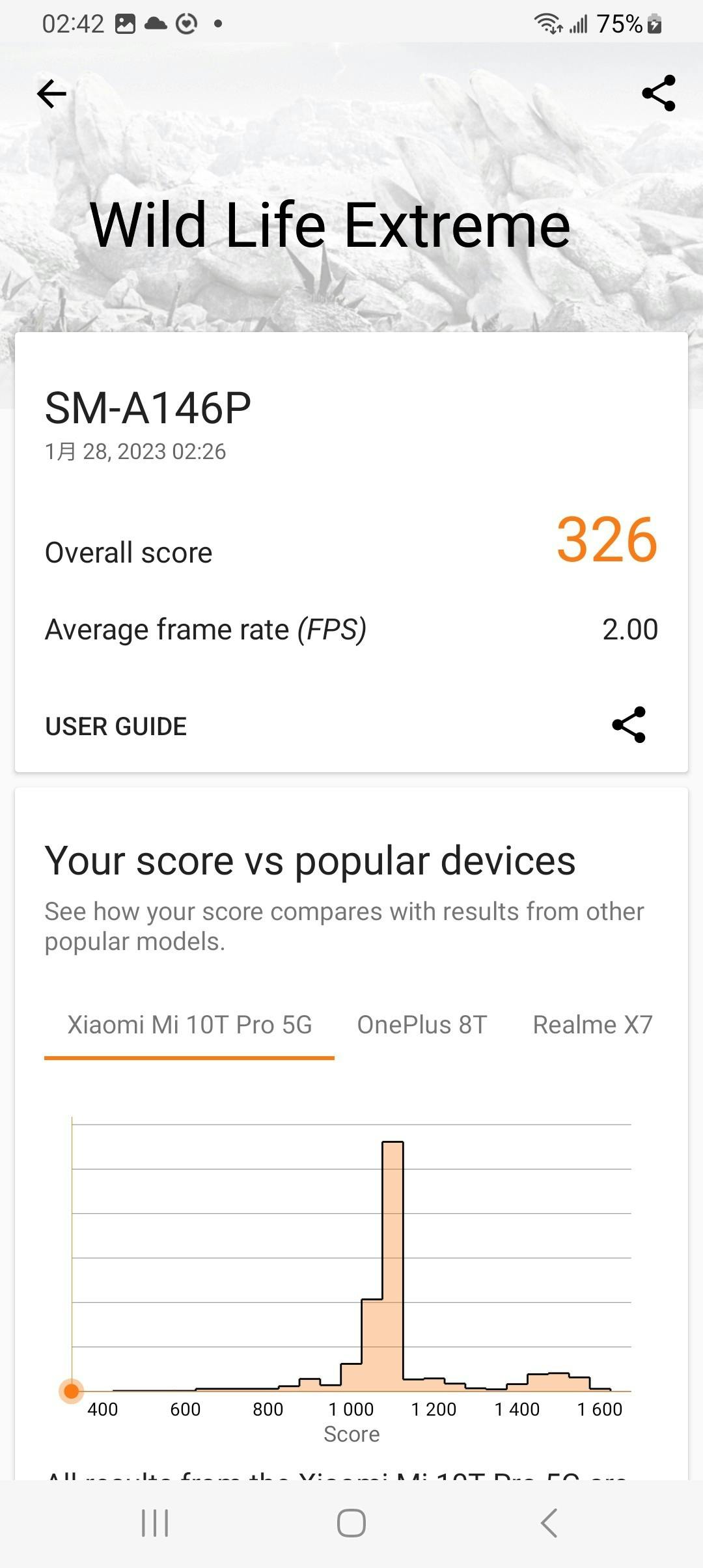Viewport: 703px width, 1568px height.
Task: Switch to the Realme X7 tab
Action: tap(592, 1025)
